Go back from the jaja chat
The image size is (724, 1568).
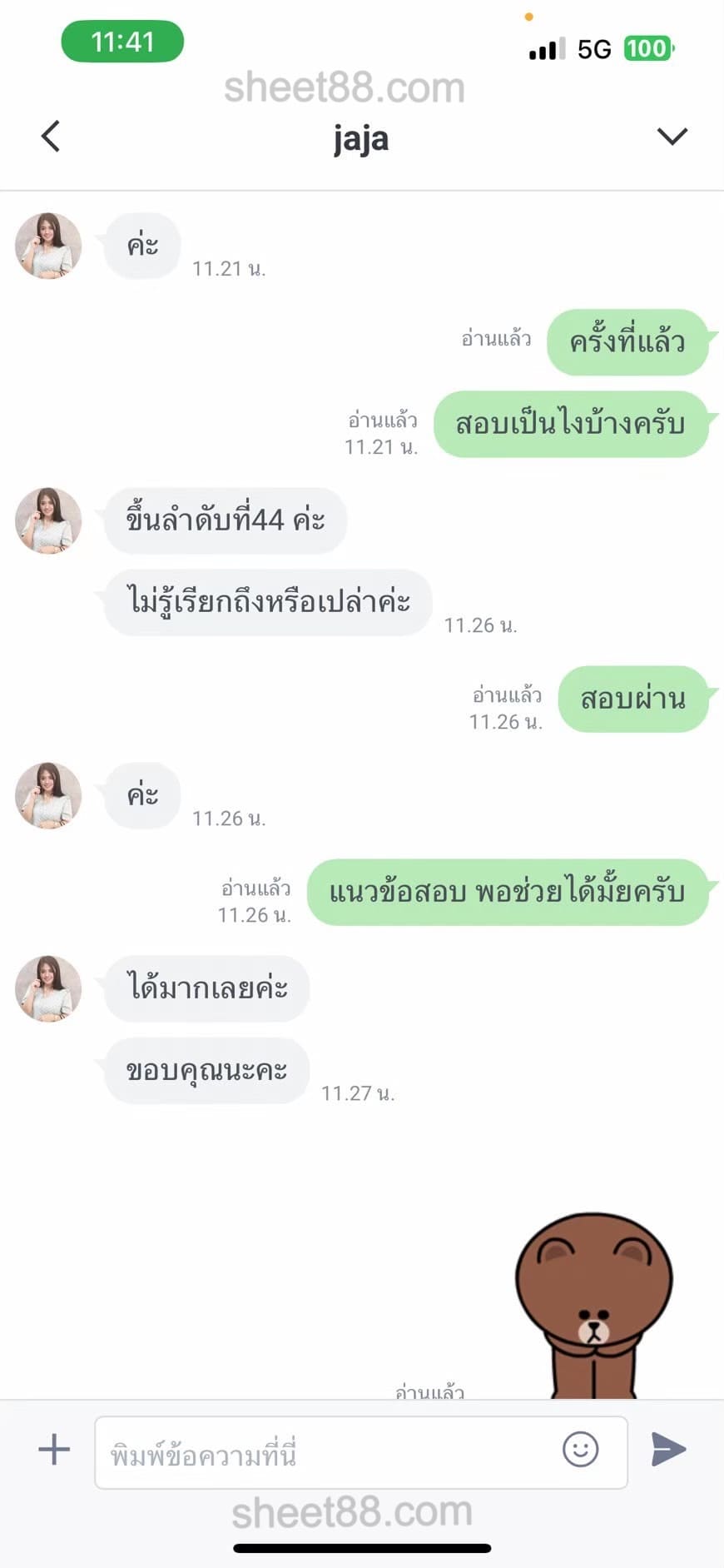(51, 137)
